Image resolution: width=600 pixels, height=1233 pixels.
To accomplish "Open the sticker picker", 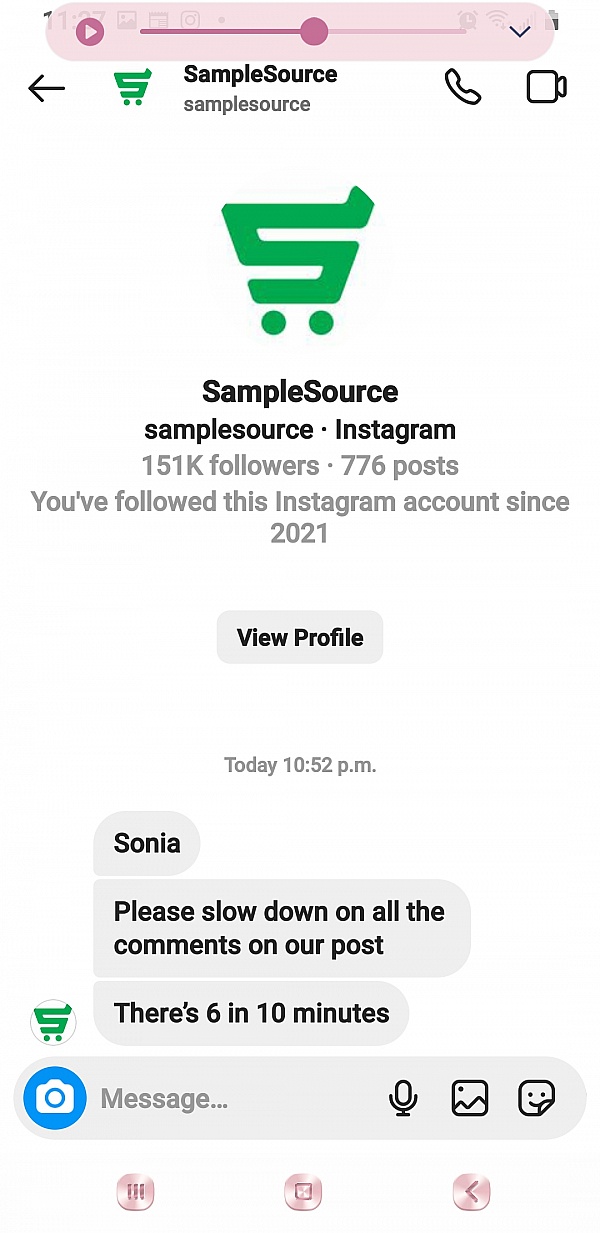I will [x=536, y=1099].
